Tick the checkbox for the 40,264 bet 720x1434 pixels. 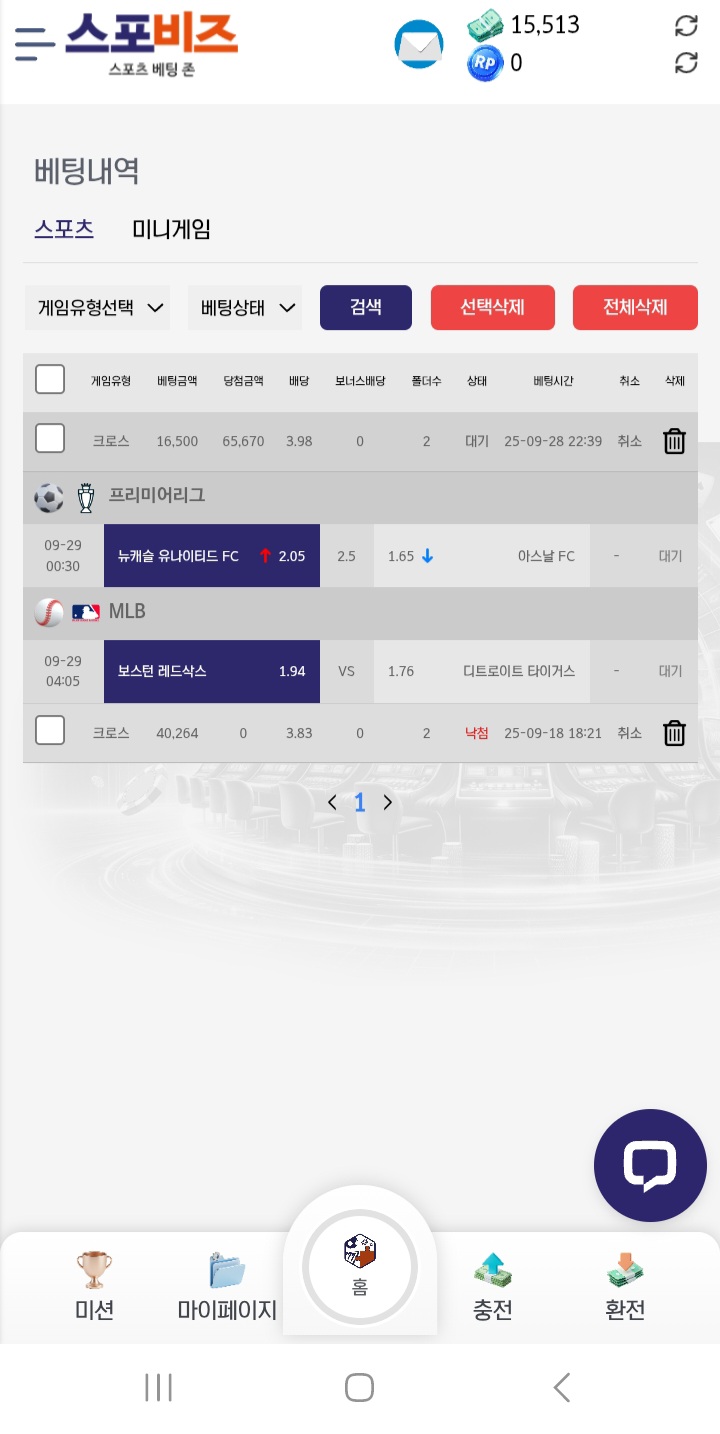pyautogui.click(x=50, y=731)
